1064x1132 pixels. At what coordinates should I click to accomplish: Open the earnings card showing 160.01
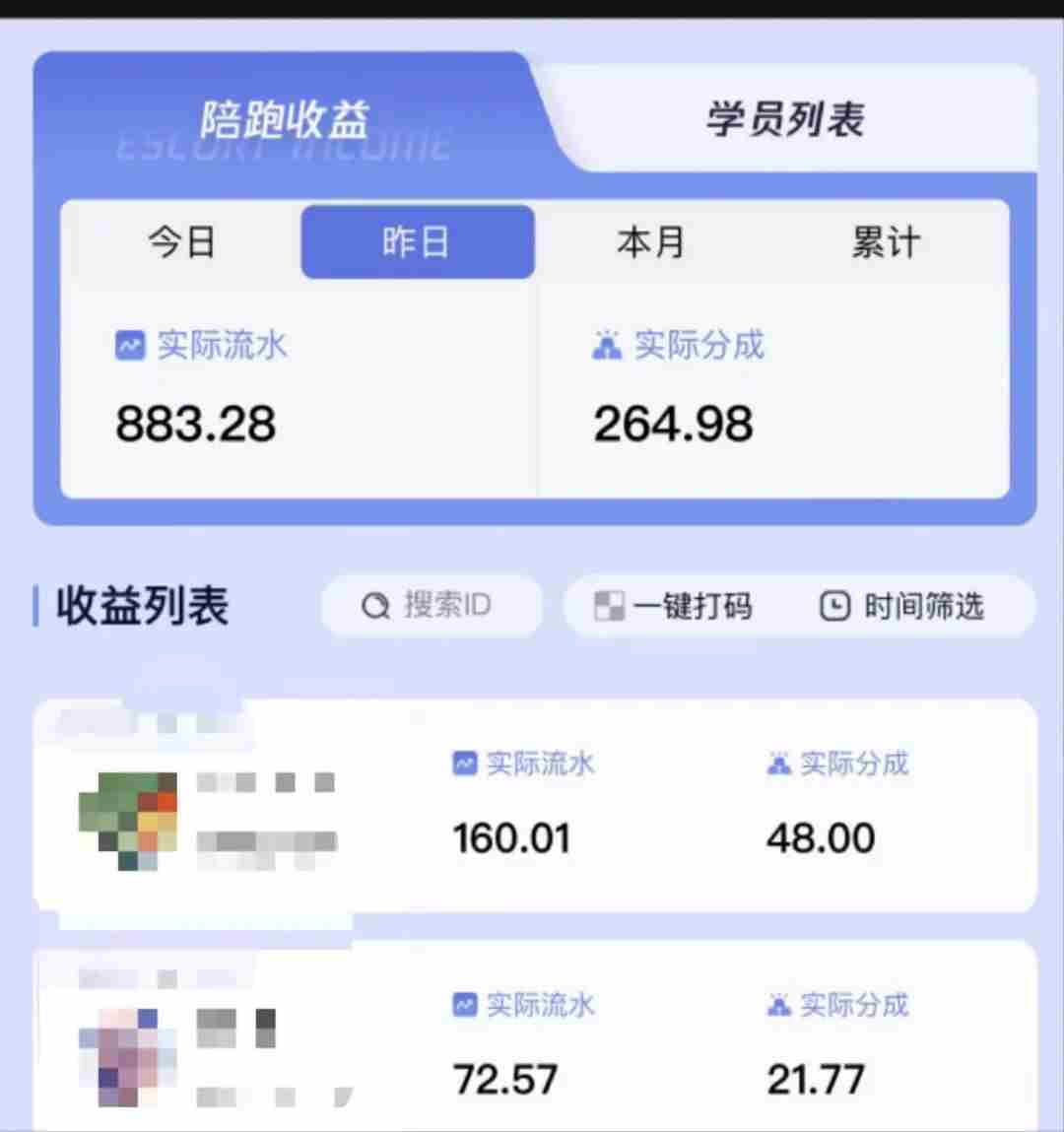tap(535, 808)
